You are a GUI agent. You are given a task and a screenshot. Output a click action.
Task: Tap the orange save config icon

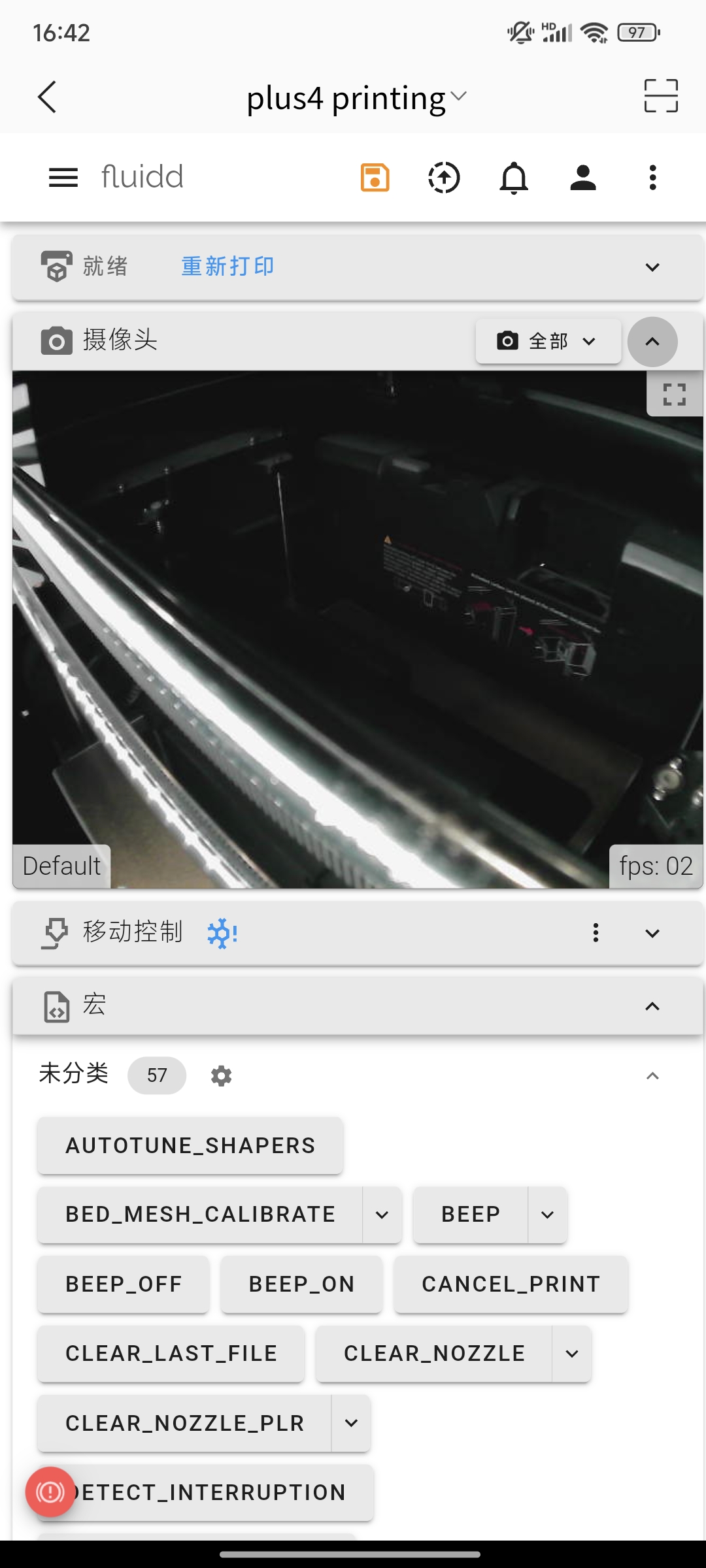(375, 177)
